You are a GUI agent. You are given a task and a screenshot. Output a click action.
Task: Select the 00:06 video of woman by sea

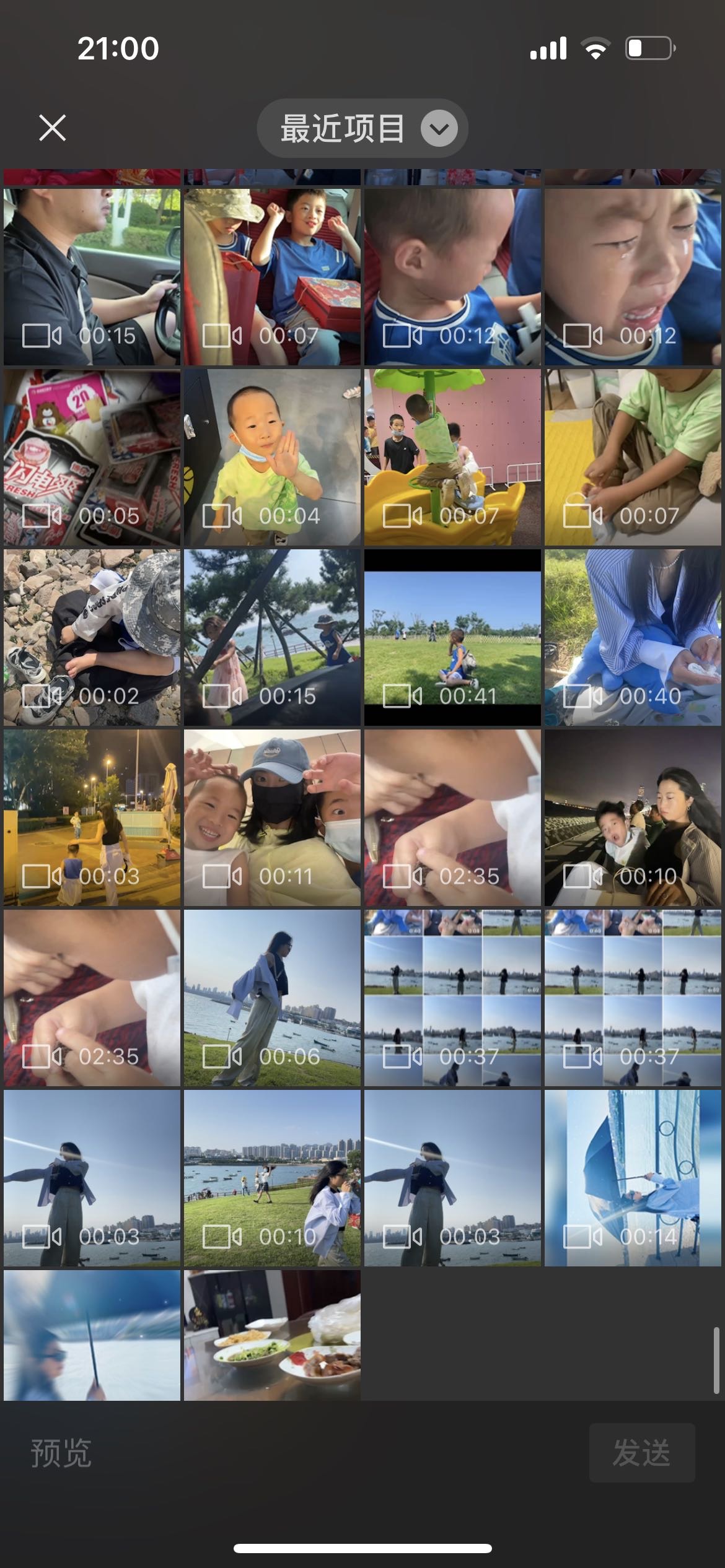point(272,998)
